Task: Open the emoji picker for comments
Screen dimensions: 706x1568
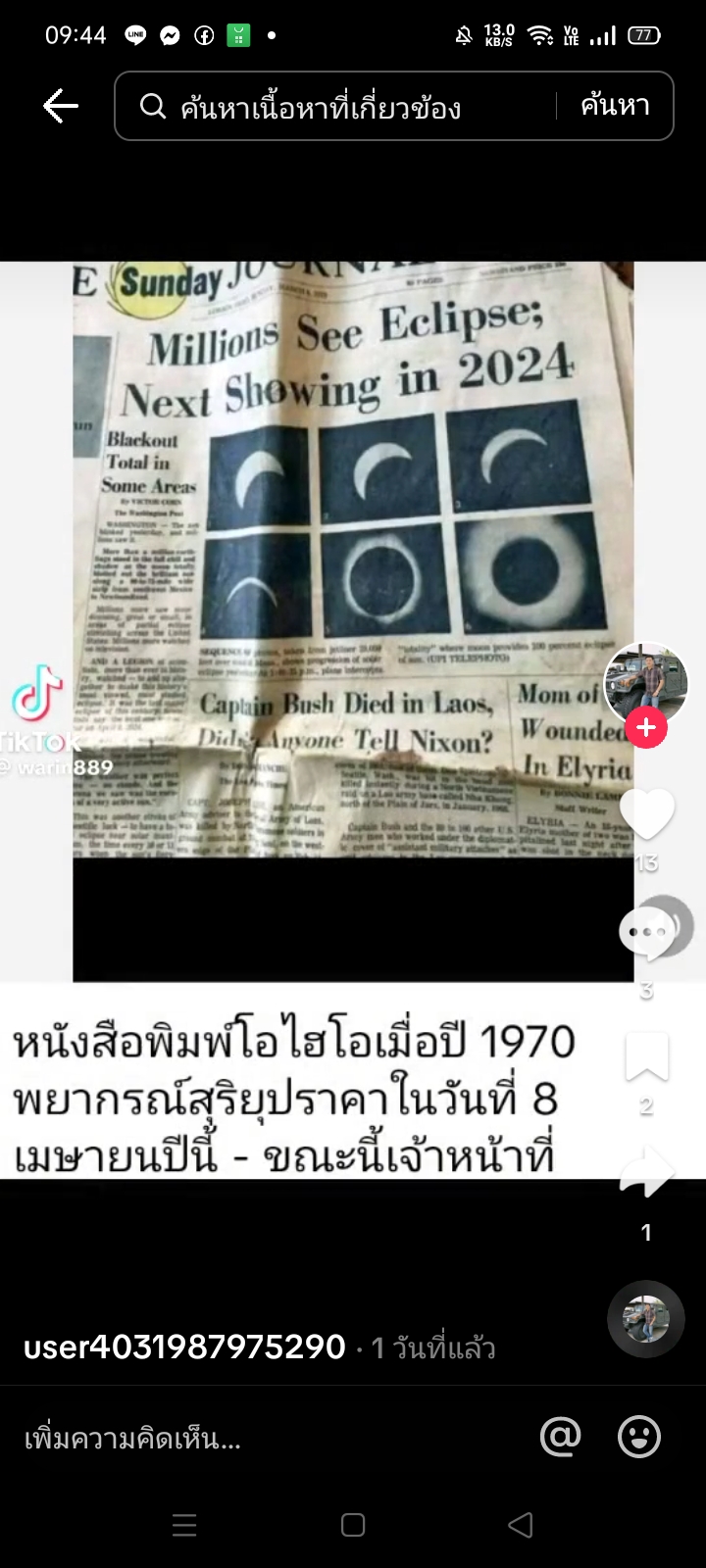Action: click(x=638, y=1437)
